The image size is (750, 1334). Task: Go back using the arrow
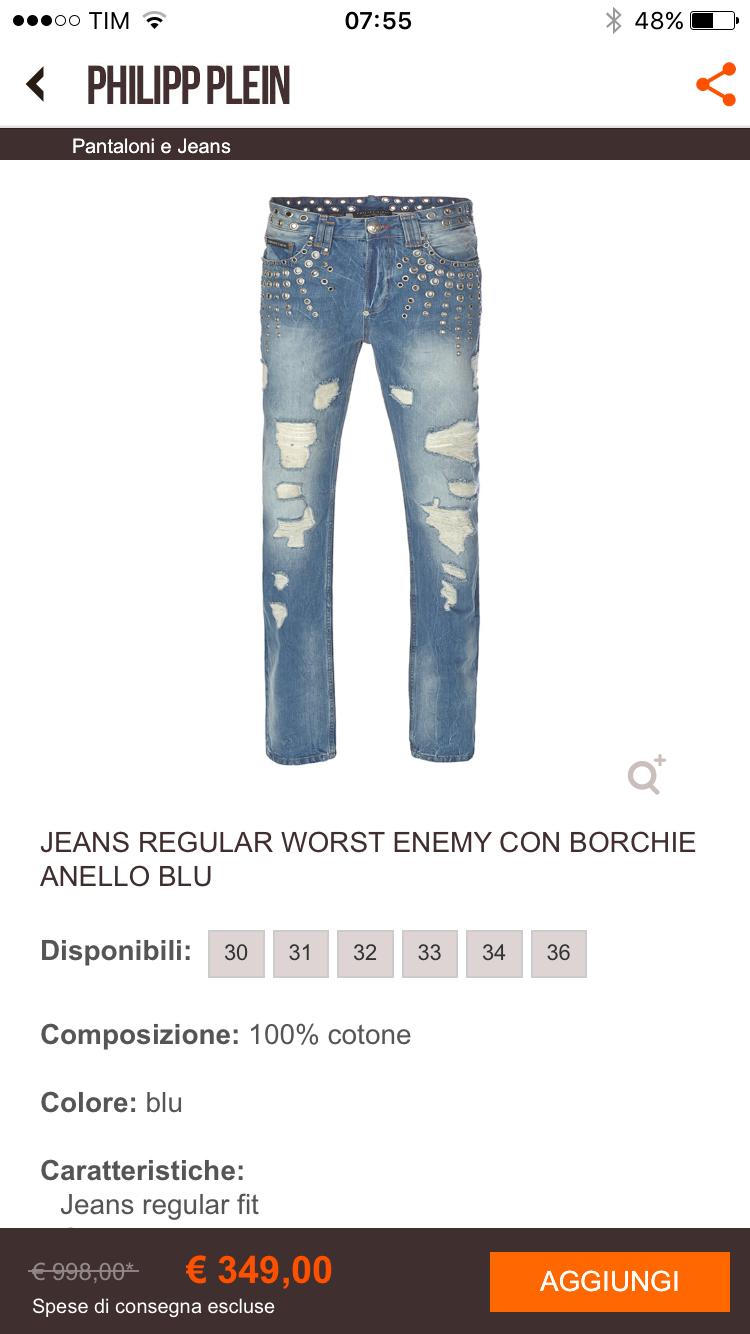pyautogui.click(x=37, y=85)
